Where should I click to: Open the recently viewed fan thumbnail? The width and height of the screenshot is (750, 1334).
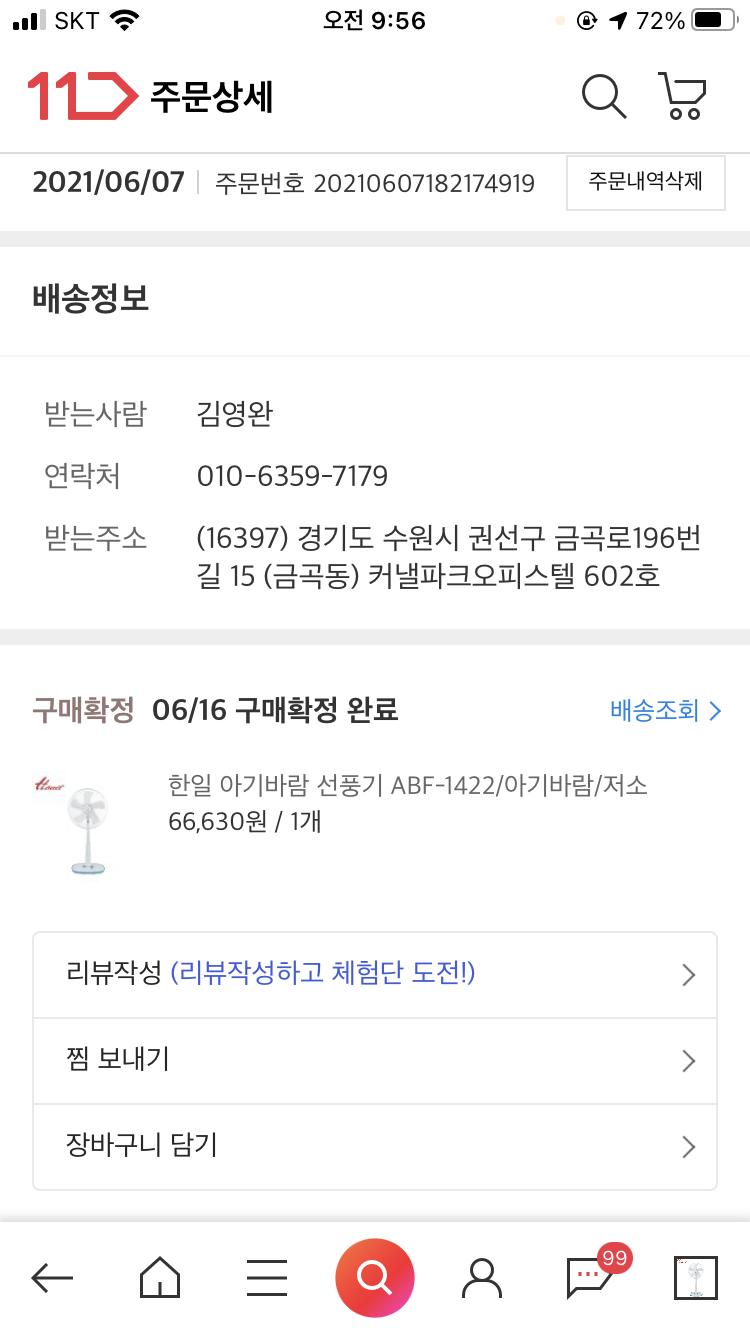697,1277
